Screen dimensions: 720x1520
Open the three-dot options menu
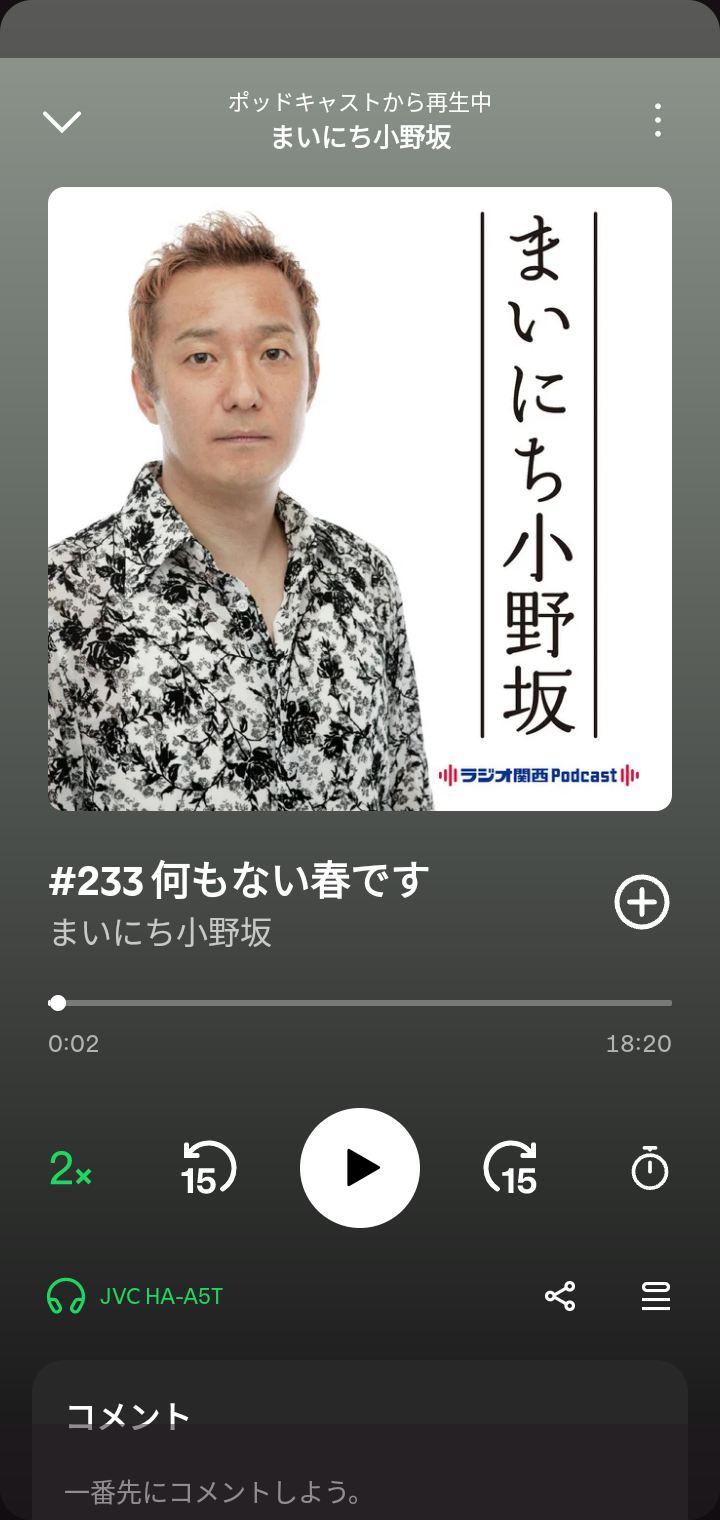point(657,121)
